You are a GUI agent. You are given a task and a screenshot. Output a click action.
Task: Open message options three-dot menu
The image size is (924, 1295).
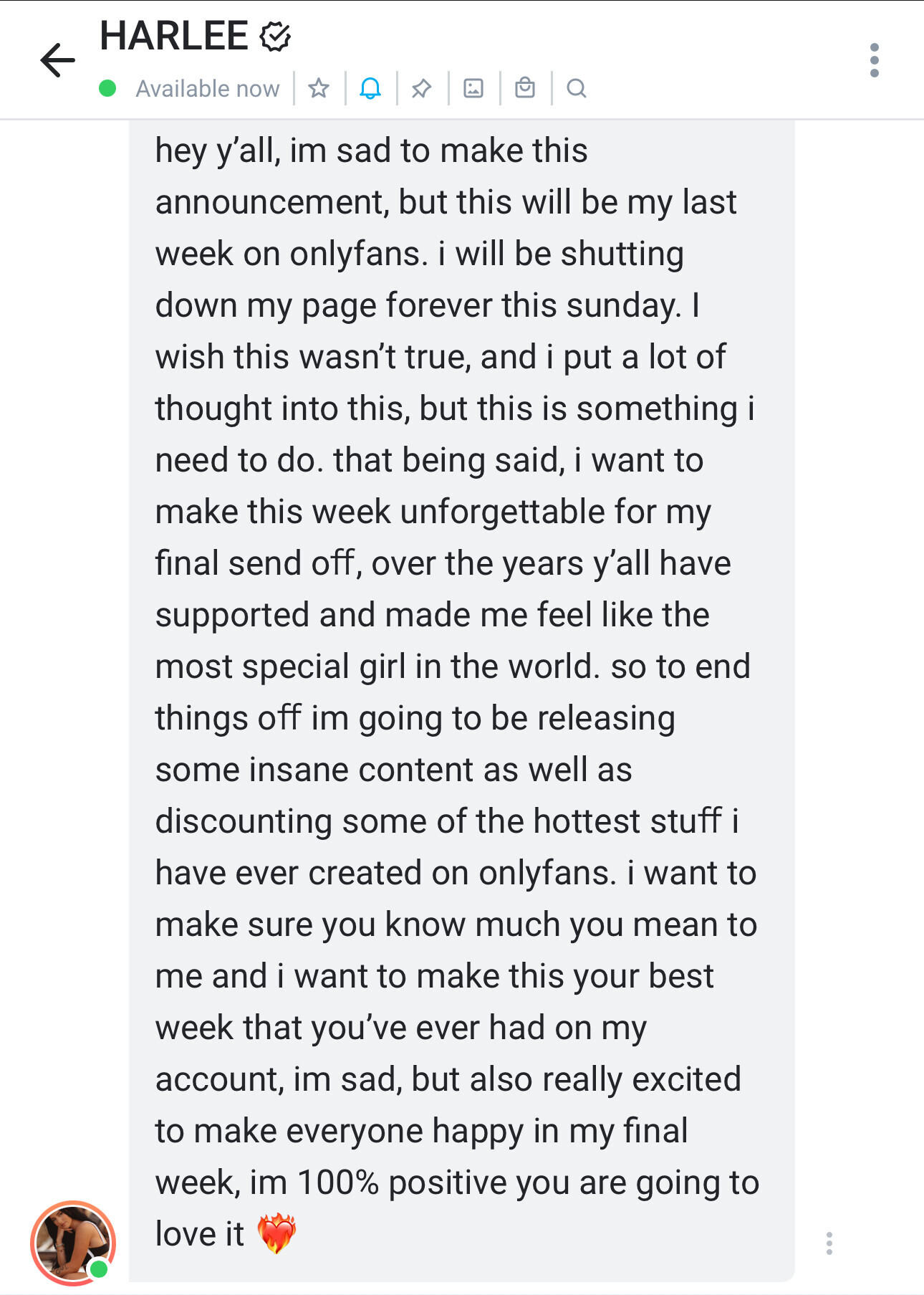(x=829, y=1243)
